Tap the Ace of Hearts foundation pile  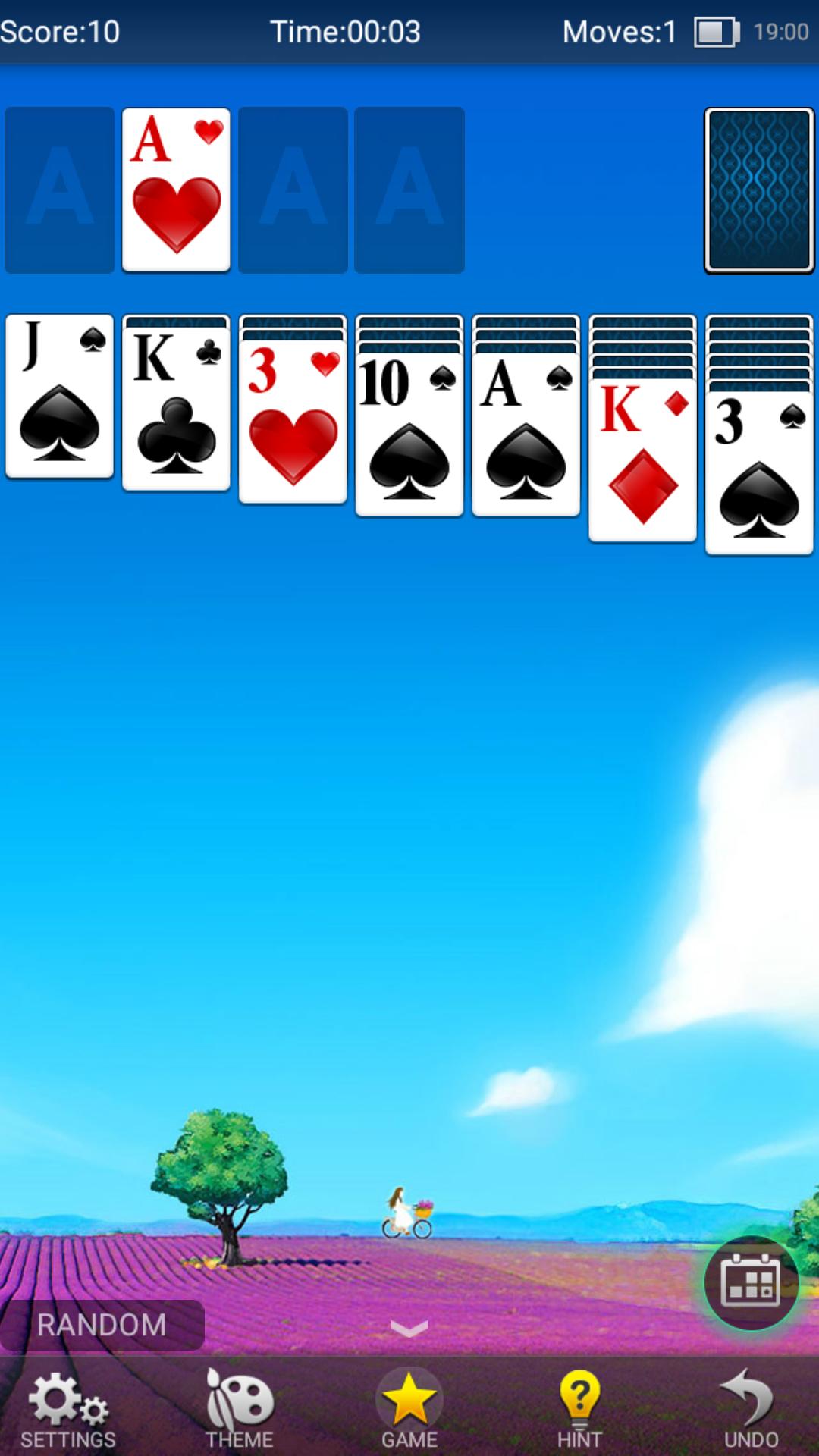coord(176,190)
